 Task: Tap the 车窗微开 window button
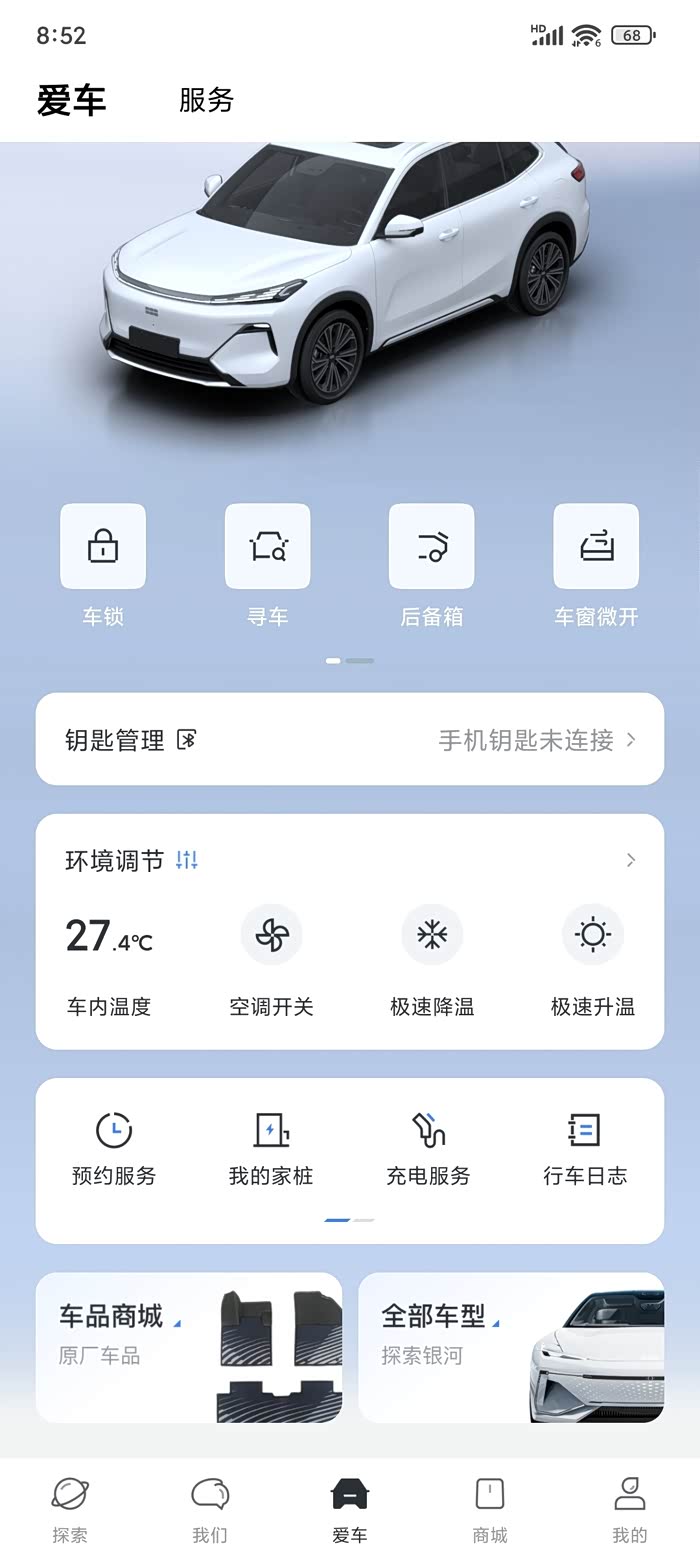pos(596,547)
